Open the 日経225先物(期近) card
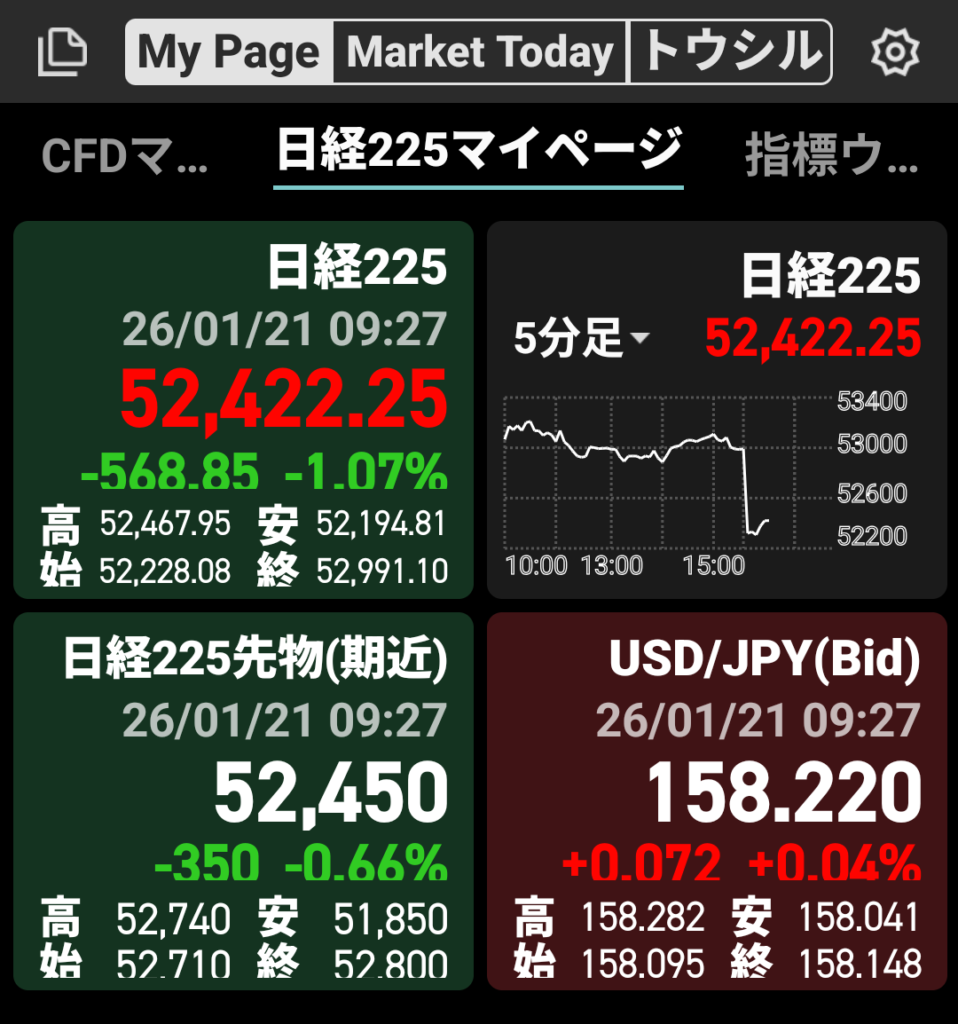958x1024 pixels. (242, 800)
